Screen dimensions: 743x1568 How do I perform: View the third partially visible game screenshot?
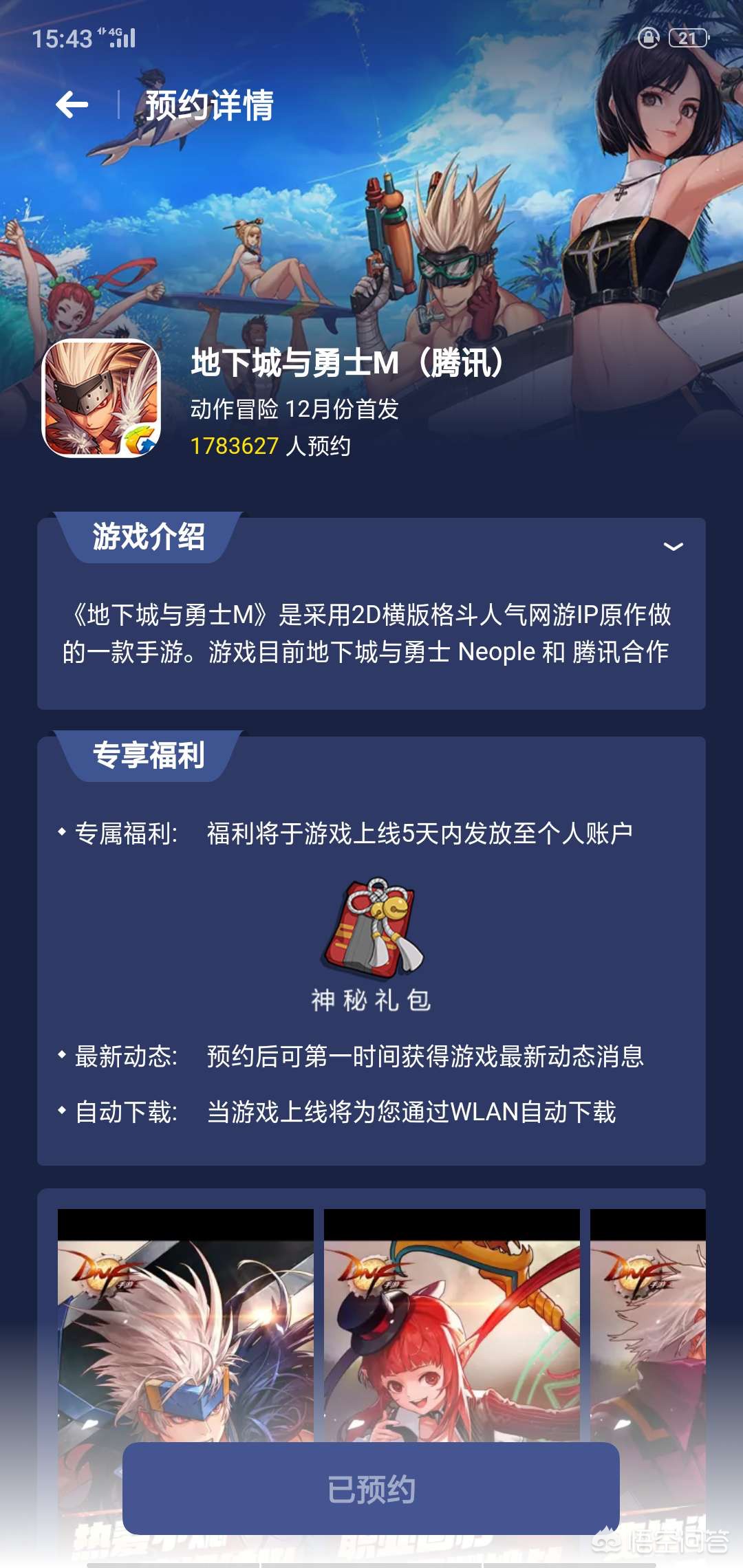click(647, 1327)
